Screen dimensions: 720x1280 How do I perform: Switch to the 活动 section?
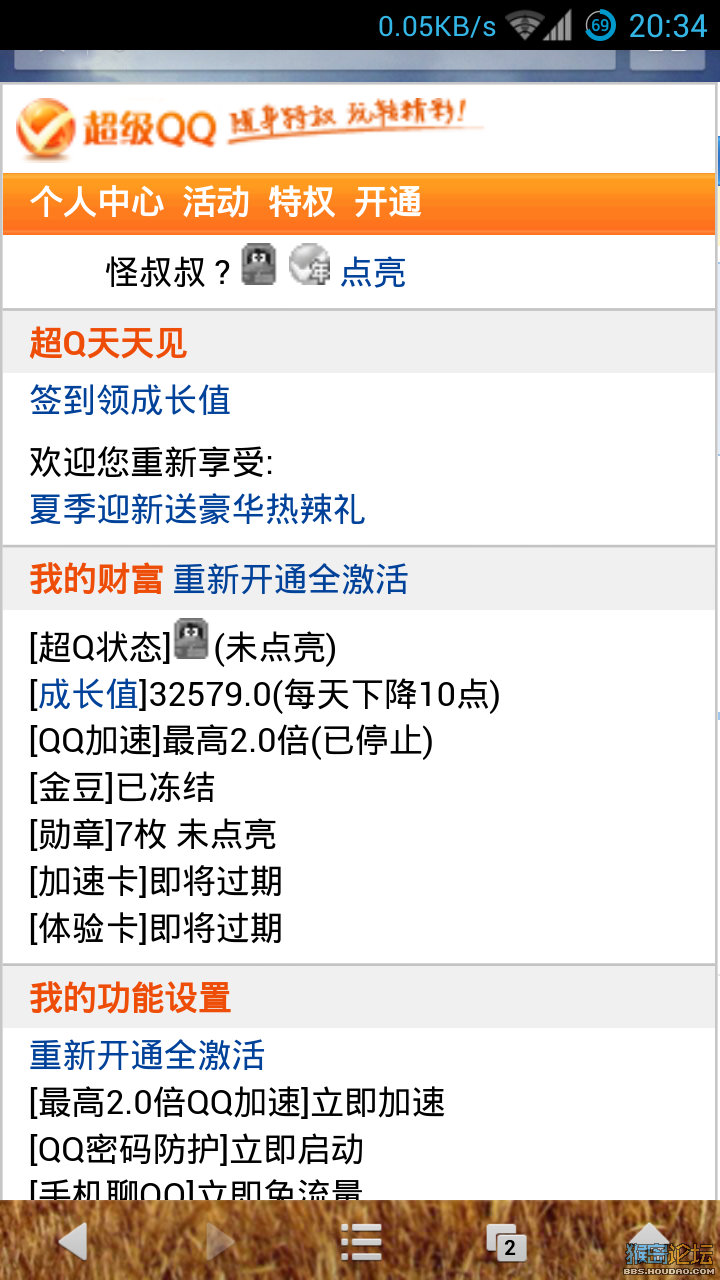(215, 202)
